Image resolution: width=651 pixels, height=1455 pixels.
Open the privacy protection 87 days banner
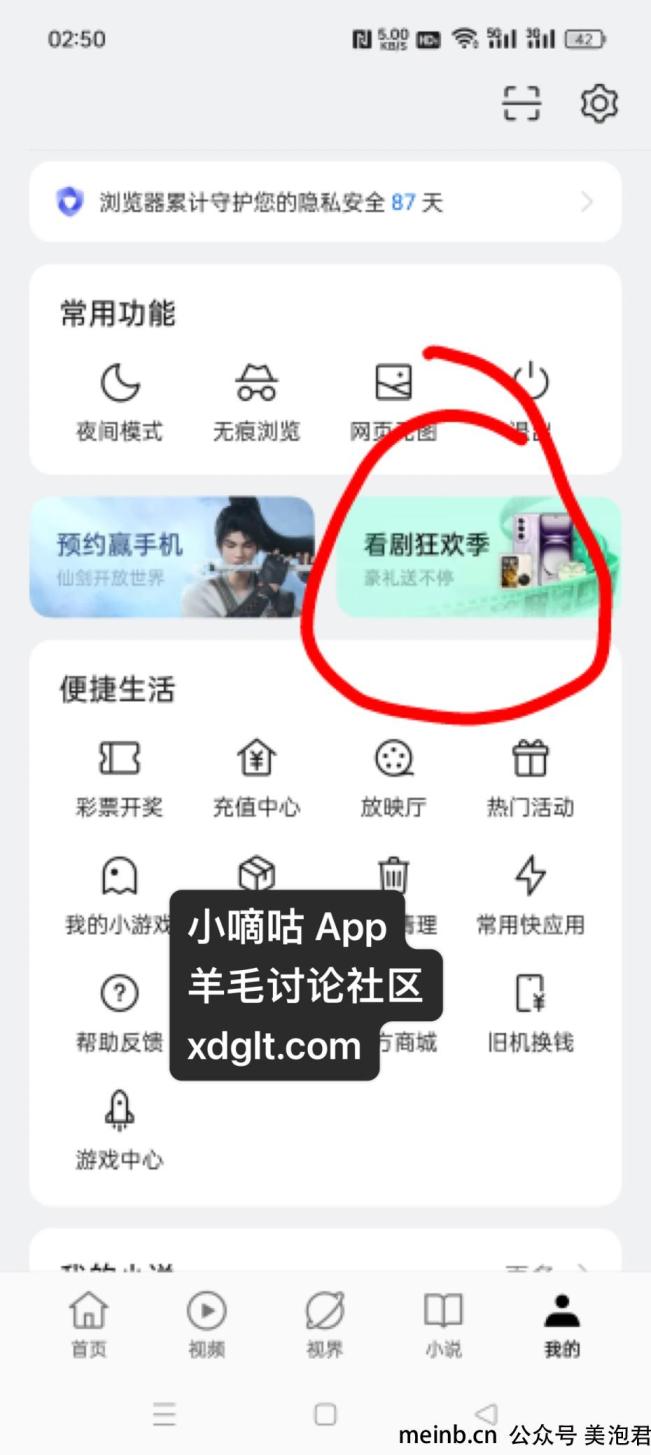tap(325, 202)
